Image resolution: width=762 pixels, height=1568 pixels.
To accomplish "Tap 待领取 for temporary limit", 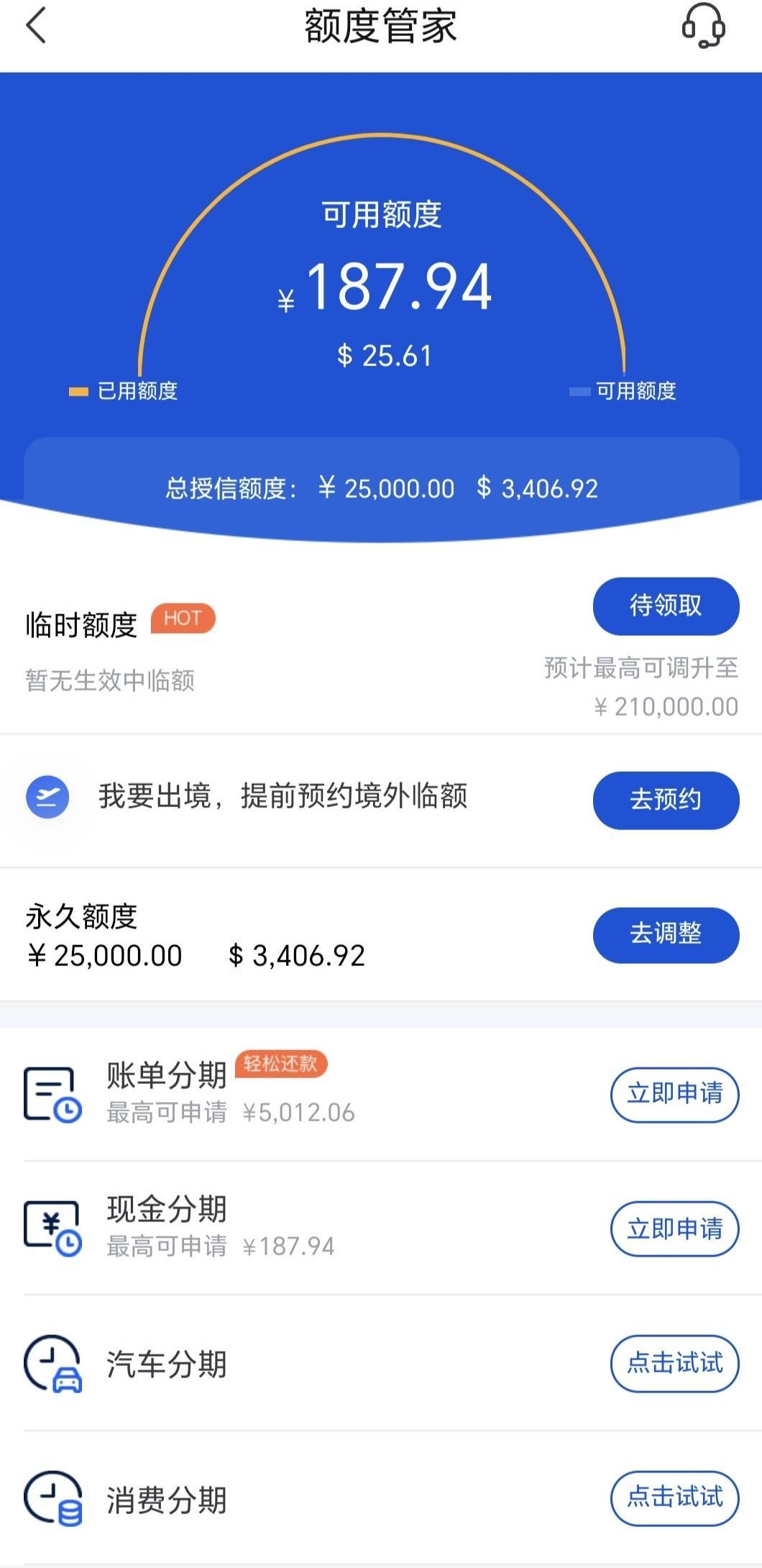I will click(666, 606).
